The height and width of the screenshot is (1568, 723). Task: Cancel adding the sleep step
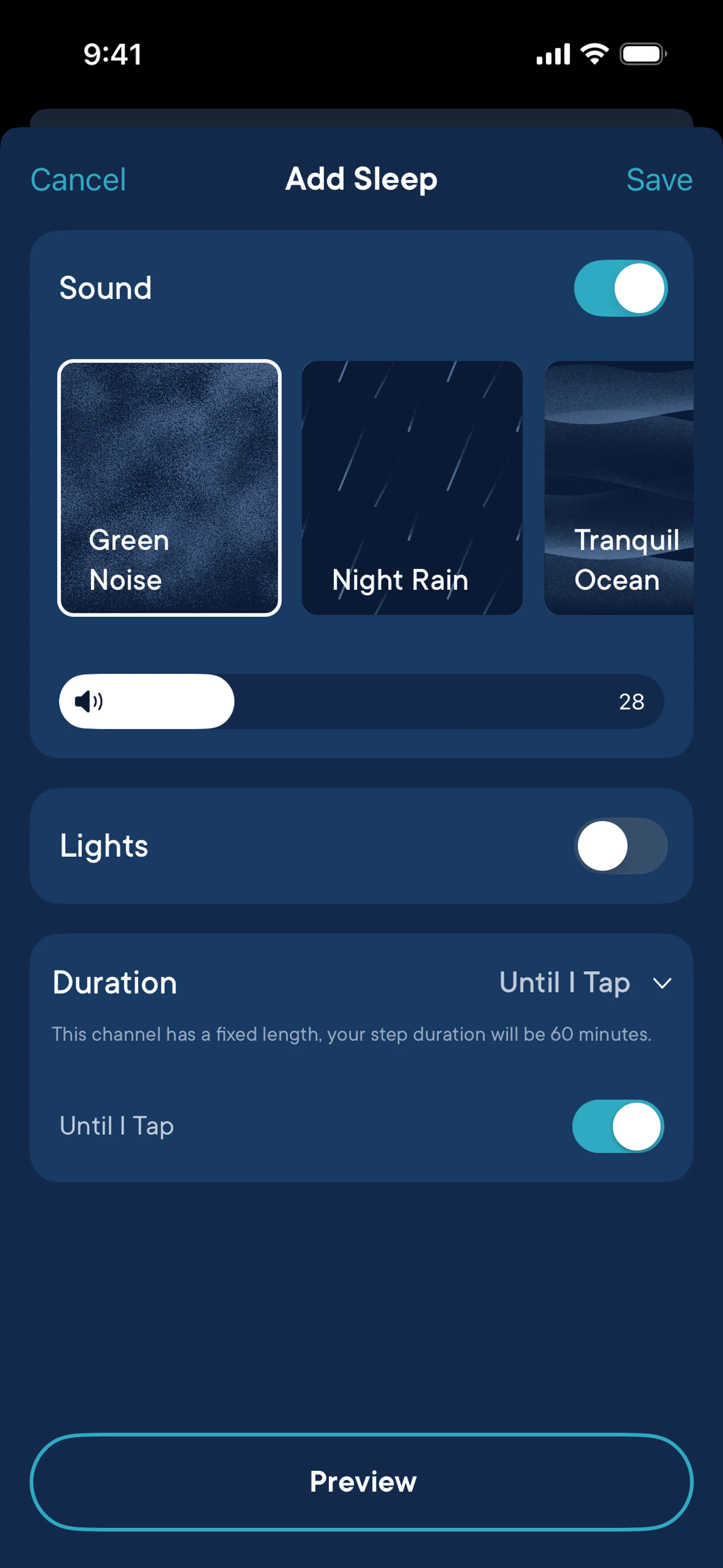78,180
